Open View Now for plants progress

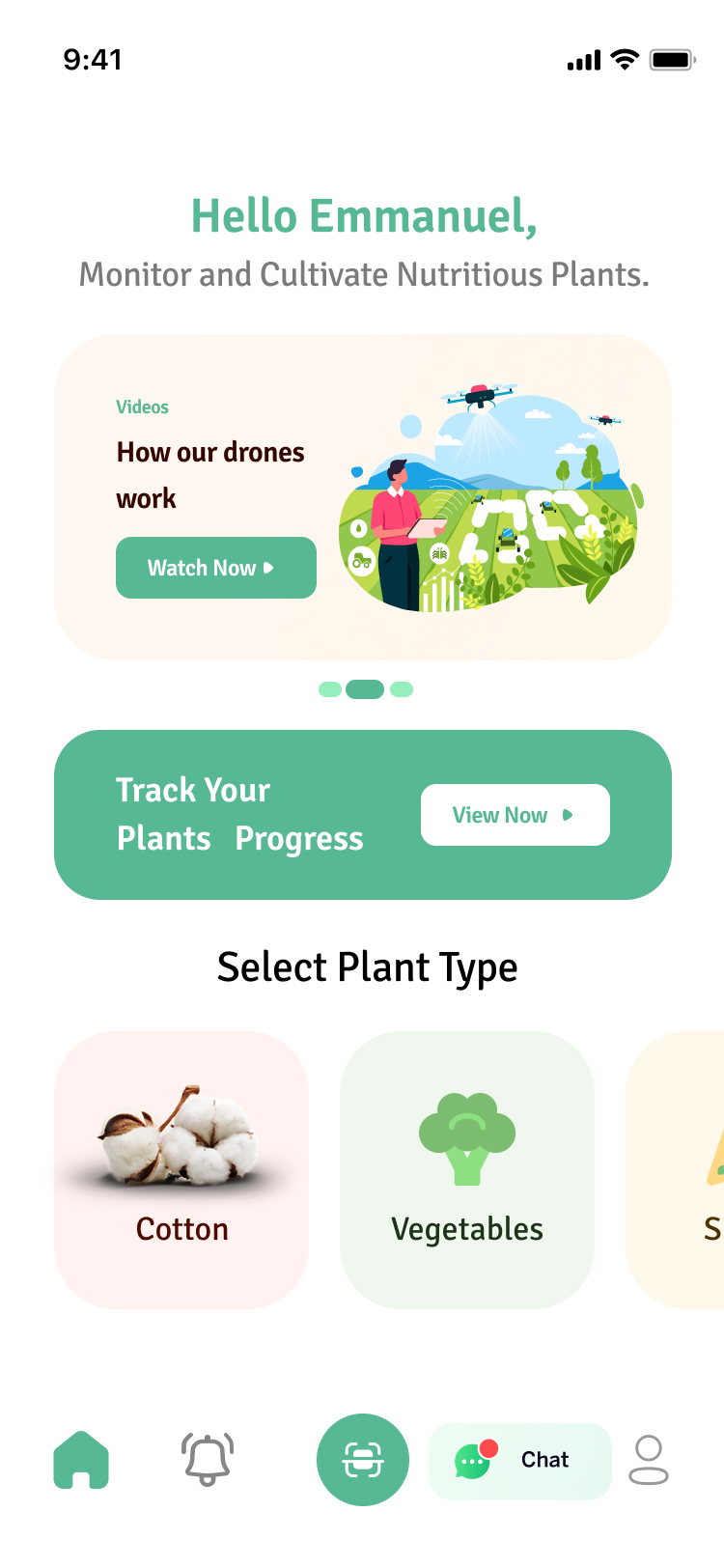coord(515,815)
